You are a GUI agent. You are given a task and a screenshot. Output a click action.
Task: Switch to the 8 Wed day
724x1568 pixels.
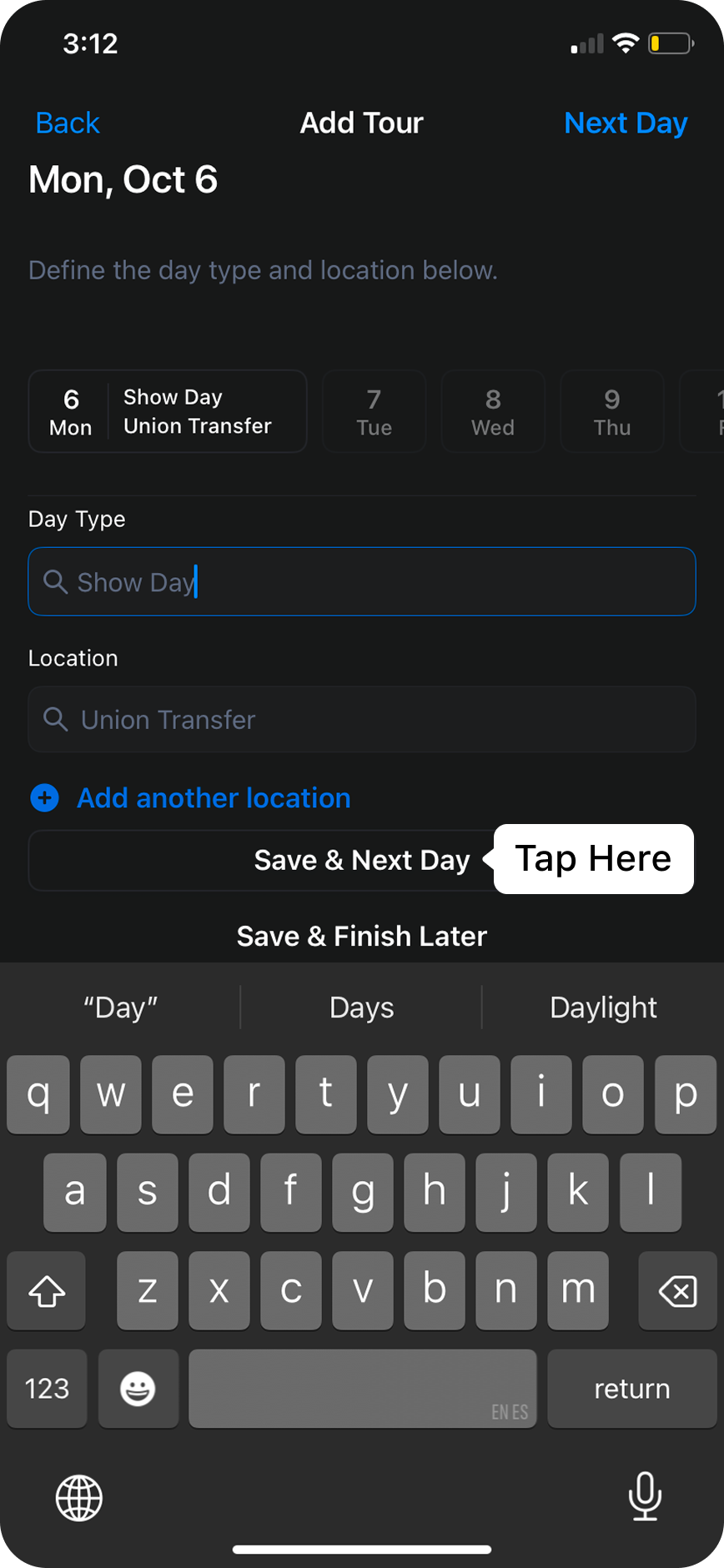tap(493, 412)
